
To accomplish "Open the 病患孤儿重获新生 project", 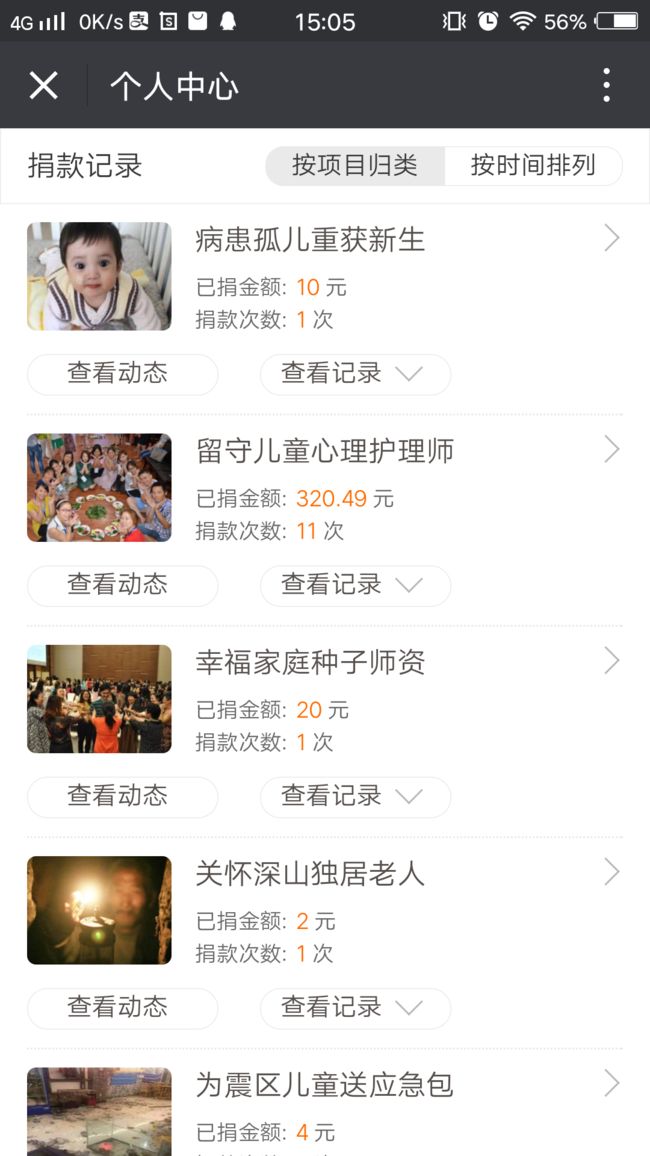I will coord(324,276).
